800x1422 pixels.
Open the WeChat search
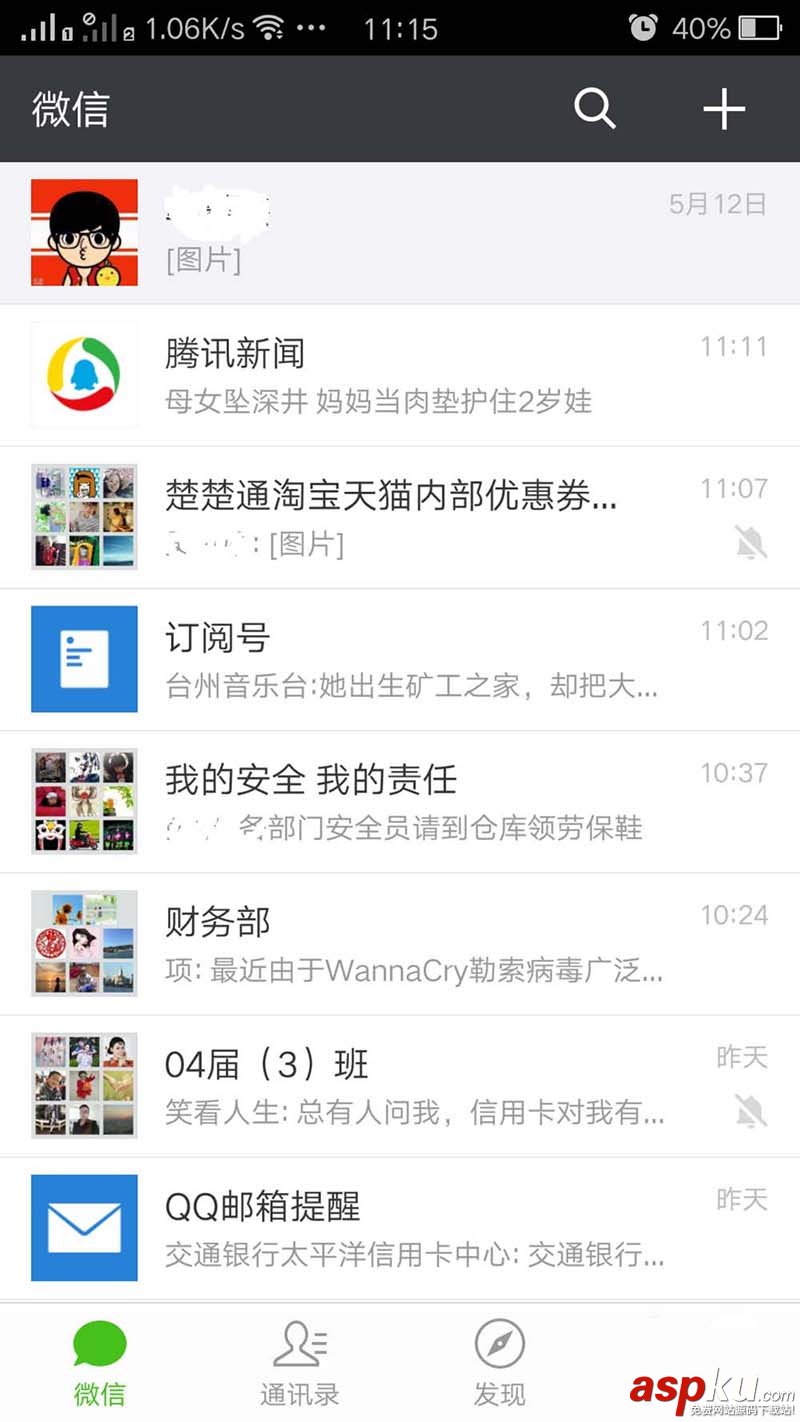595,110
